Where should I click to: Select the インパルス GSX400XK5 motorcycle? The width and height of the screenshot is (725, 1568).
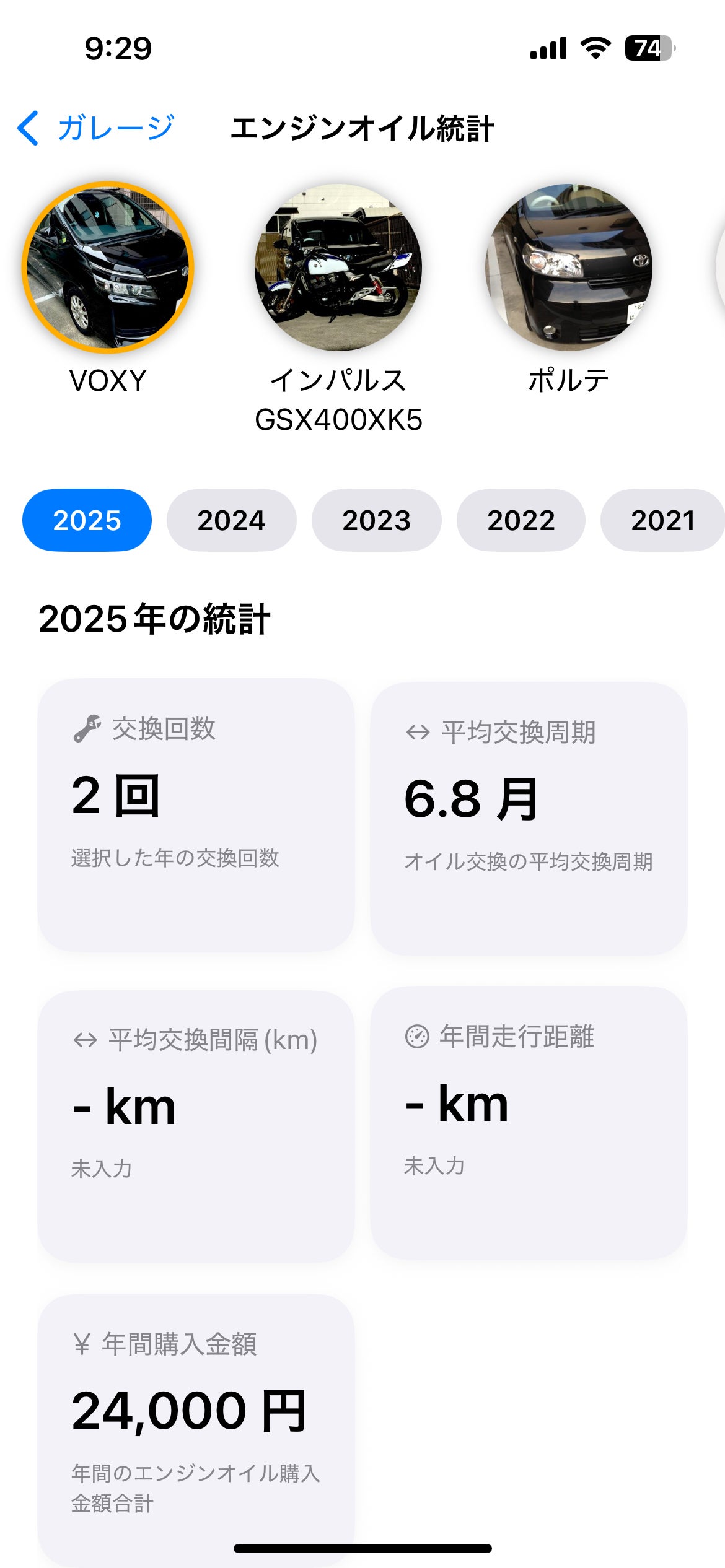pos(338,268)
